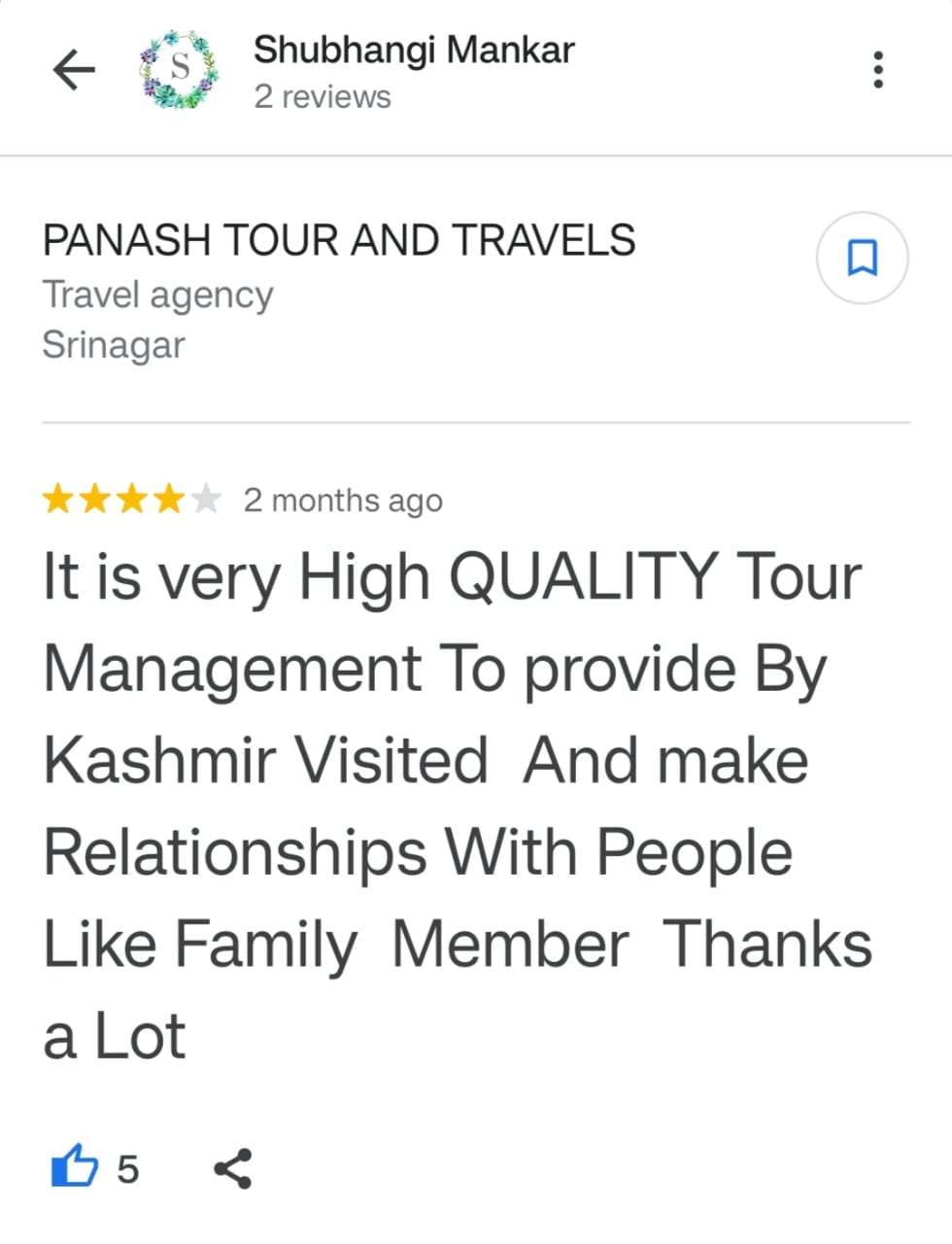This screenshot has height=1244, width=952.
Task: Open Panash Tour And Travels place page
Action: point(338,240)
